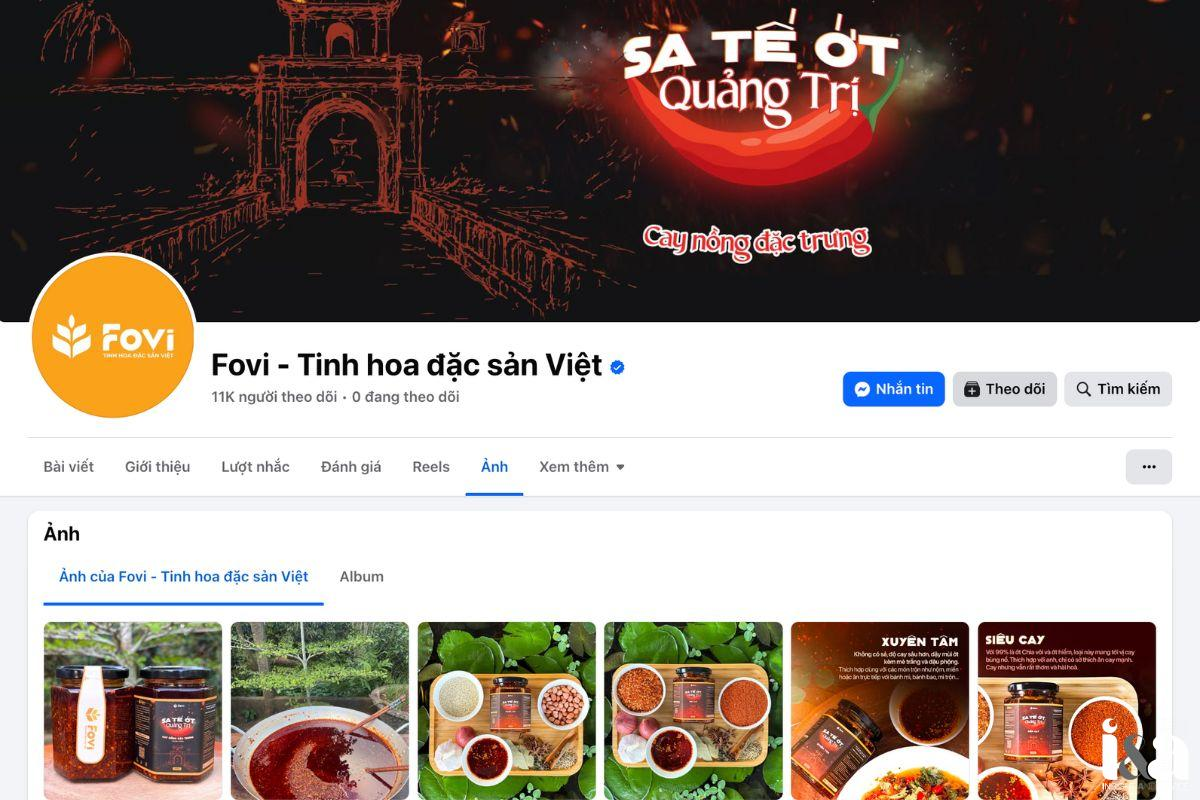
Task: View the Sa Tế Ớt cover photo
Action: click(x=600, y=150)
